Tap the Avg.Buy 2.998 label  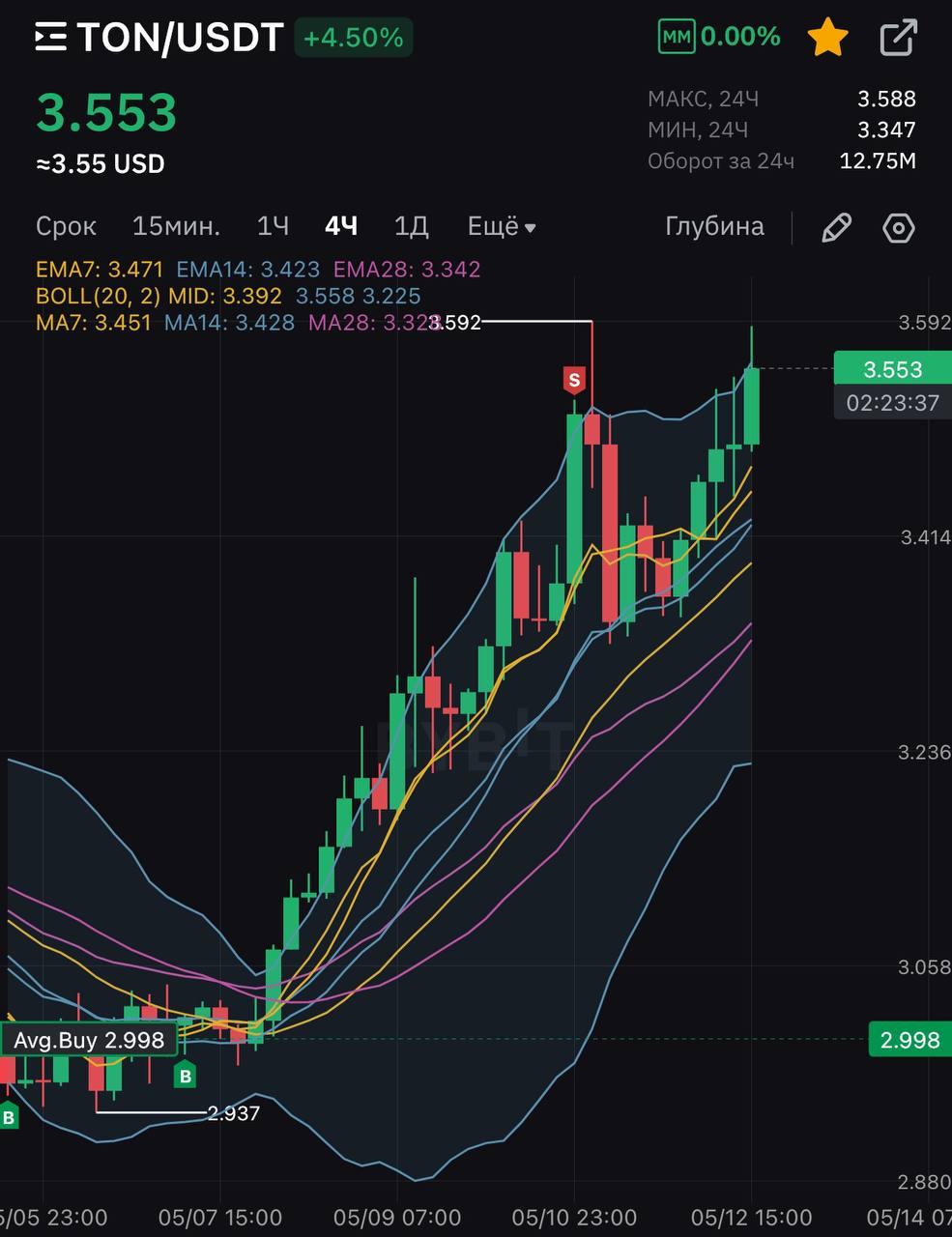click(x=89, y=1040)
